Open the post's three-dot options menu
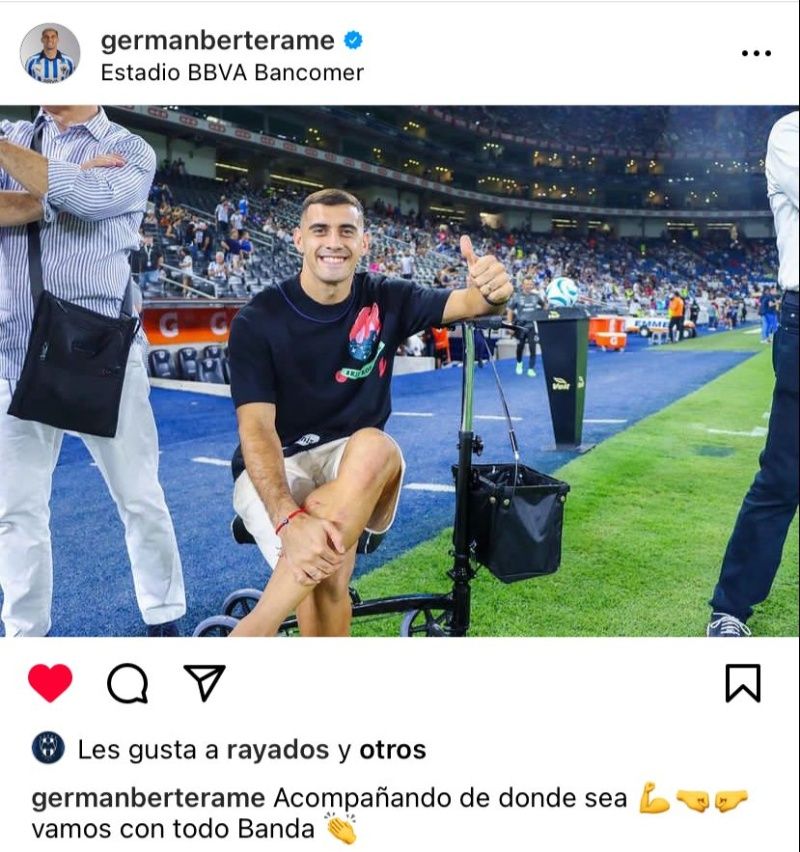The height and width of the screenshot is (852, 800). pyautogui.click(x=756, y=53)
